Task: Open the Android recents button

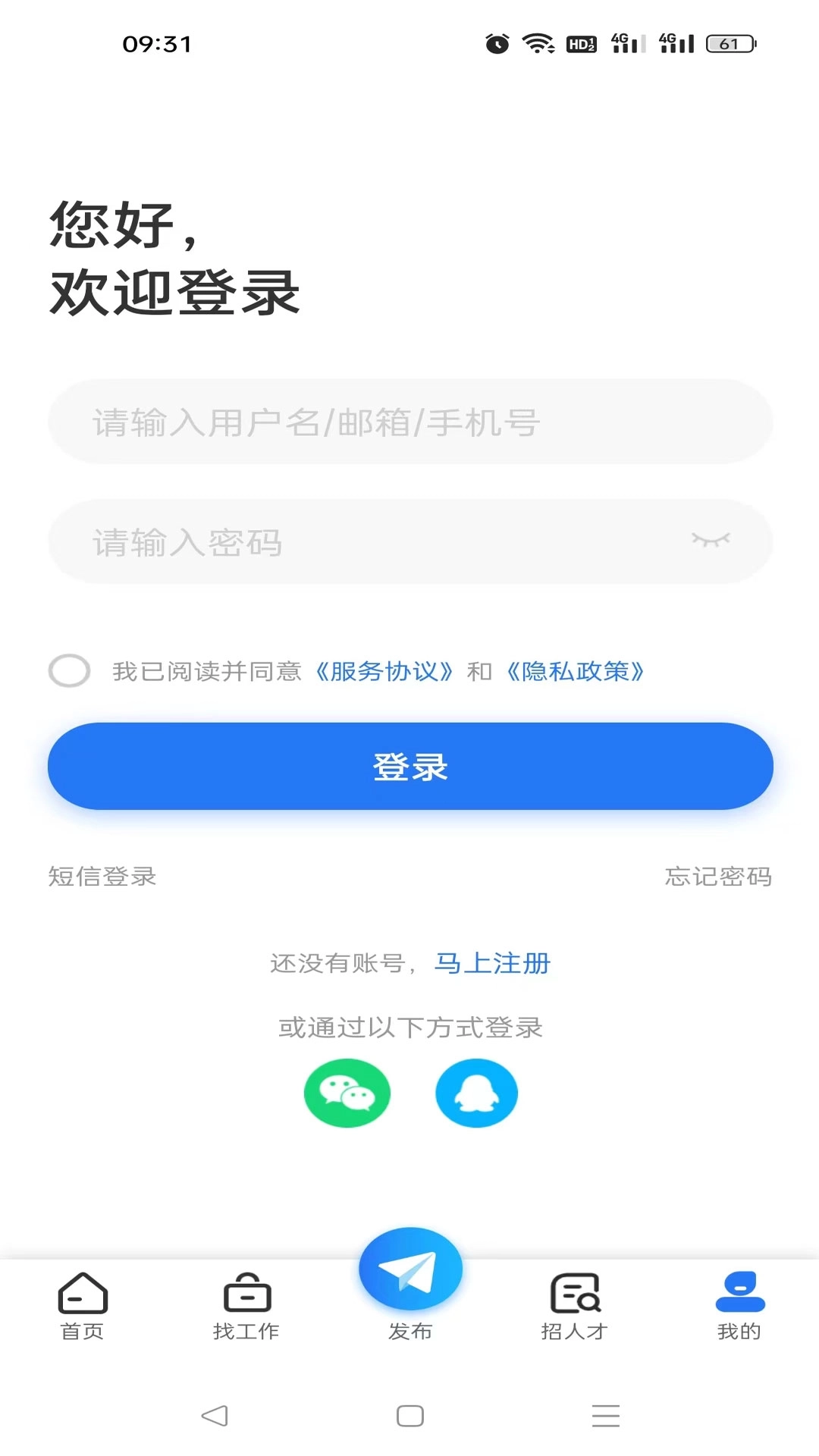Action: (604, 1414)
